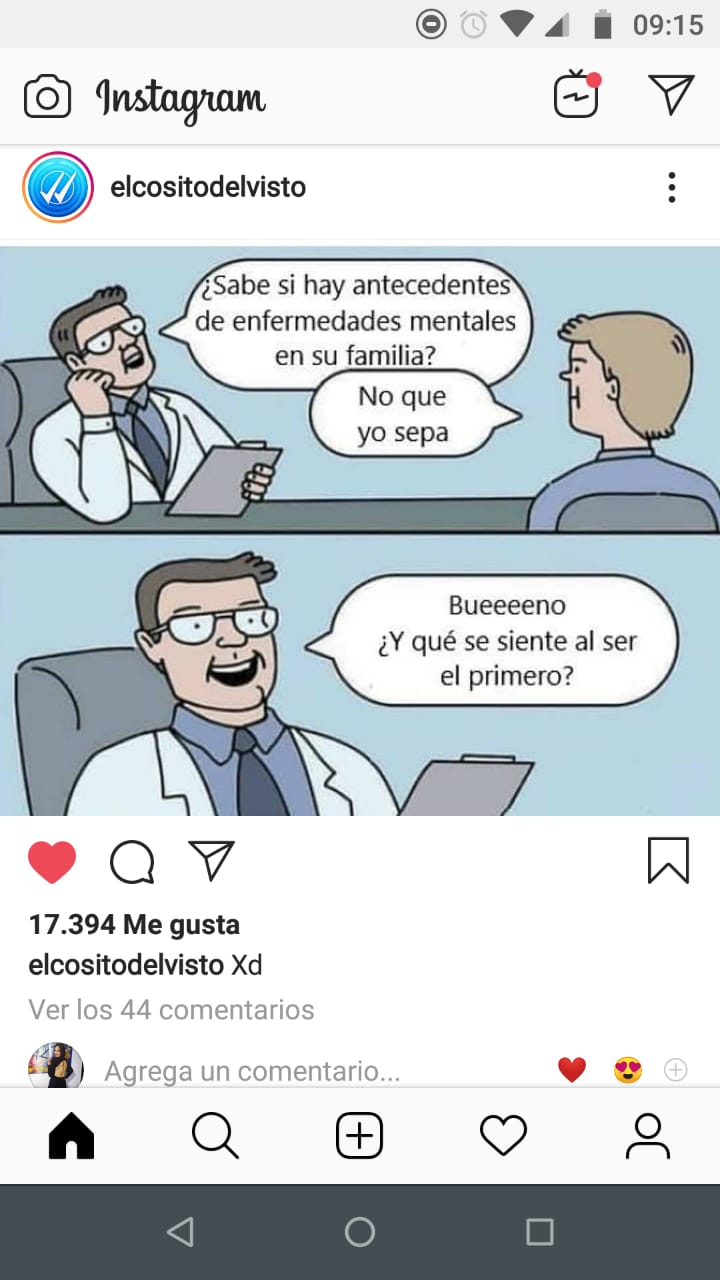Share the post via the paper plane icon
Viewport: 720px width, 1280px height.
pos(211,860)
